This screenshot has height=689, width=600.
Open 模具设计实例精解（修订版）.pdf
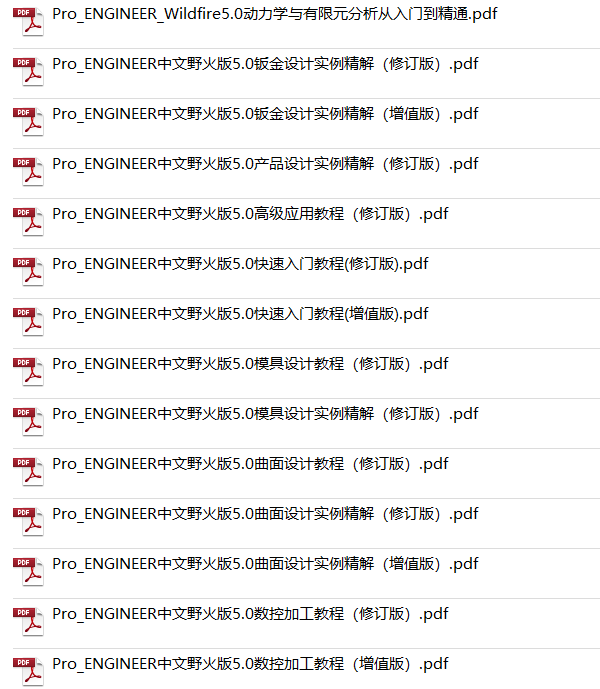click(265, 414)
